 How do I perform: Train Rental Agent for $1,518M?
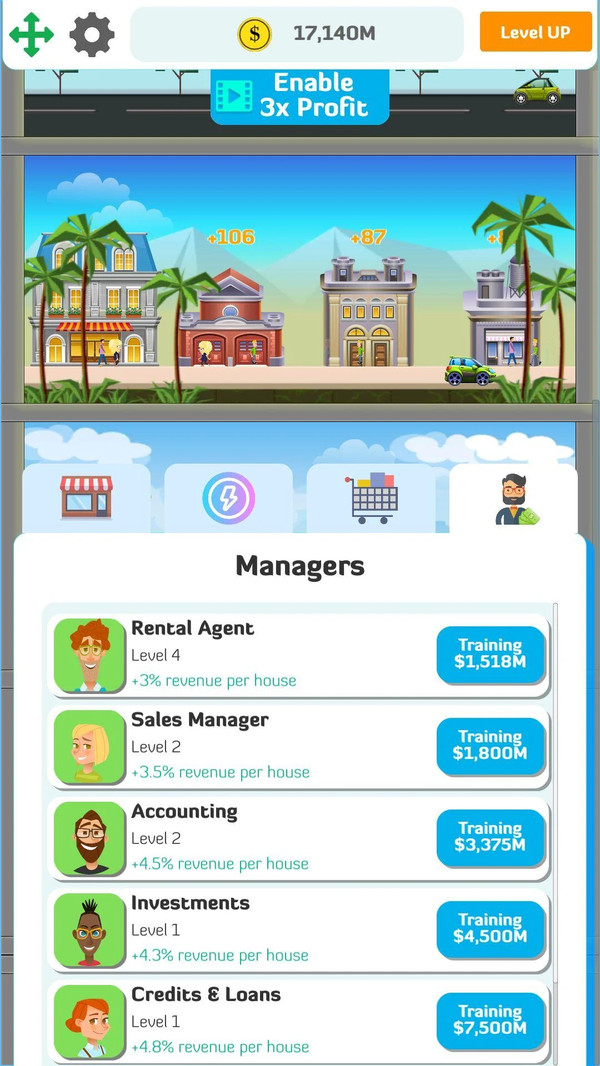[x=490, y=654]
